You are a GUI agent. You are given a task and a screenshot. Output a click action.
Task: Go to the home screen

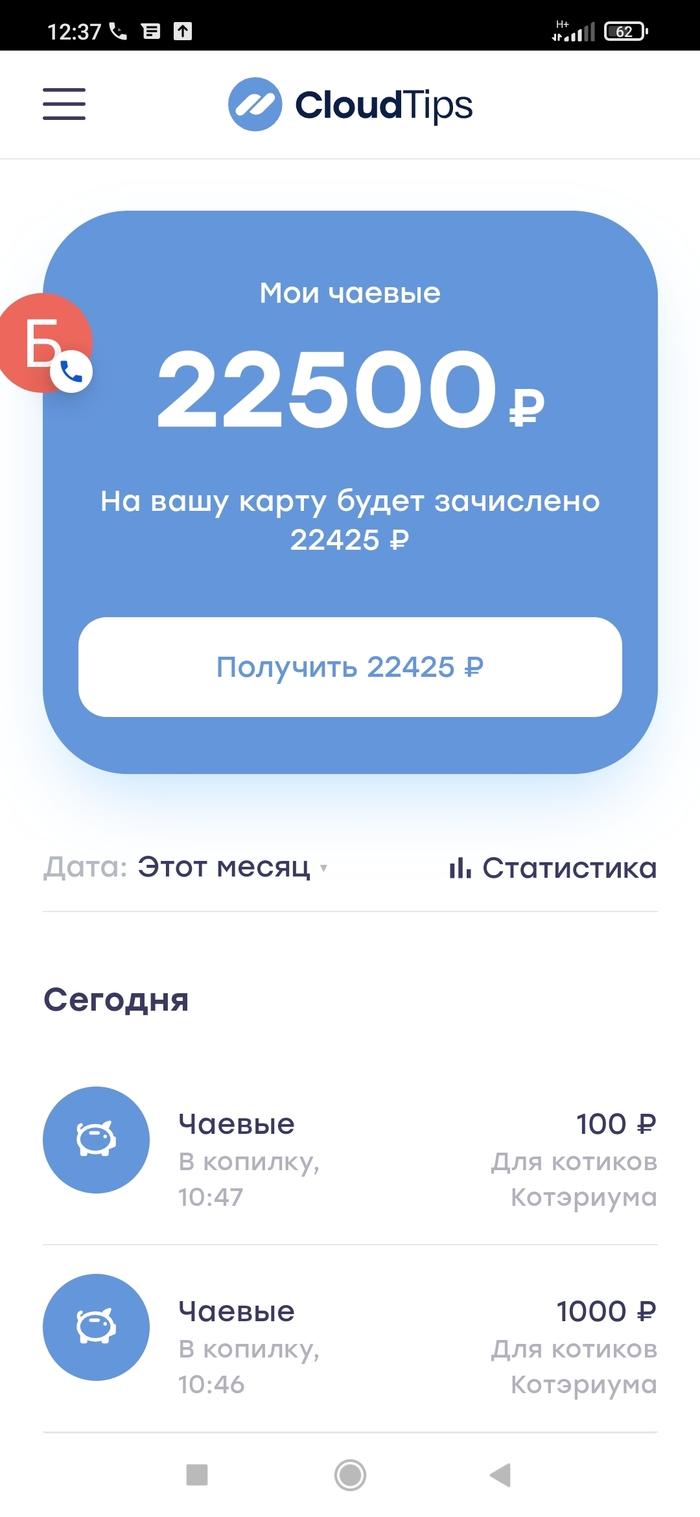(x=350, y=1474)
